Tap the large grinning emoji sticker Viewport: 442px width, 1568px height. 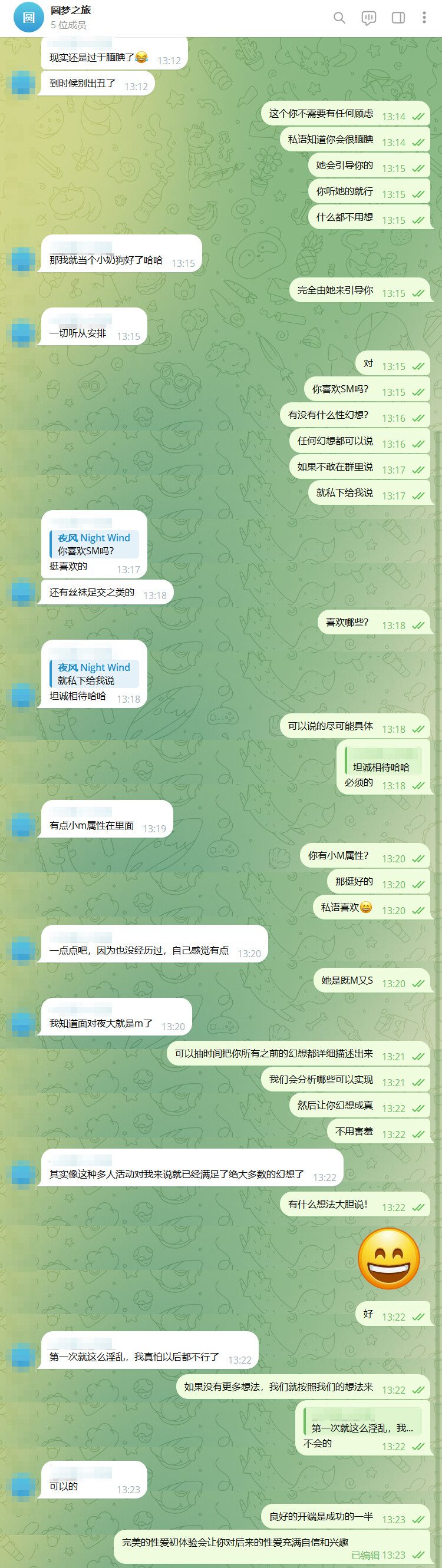coord(388,1258)
